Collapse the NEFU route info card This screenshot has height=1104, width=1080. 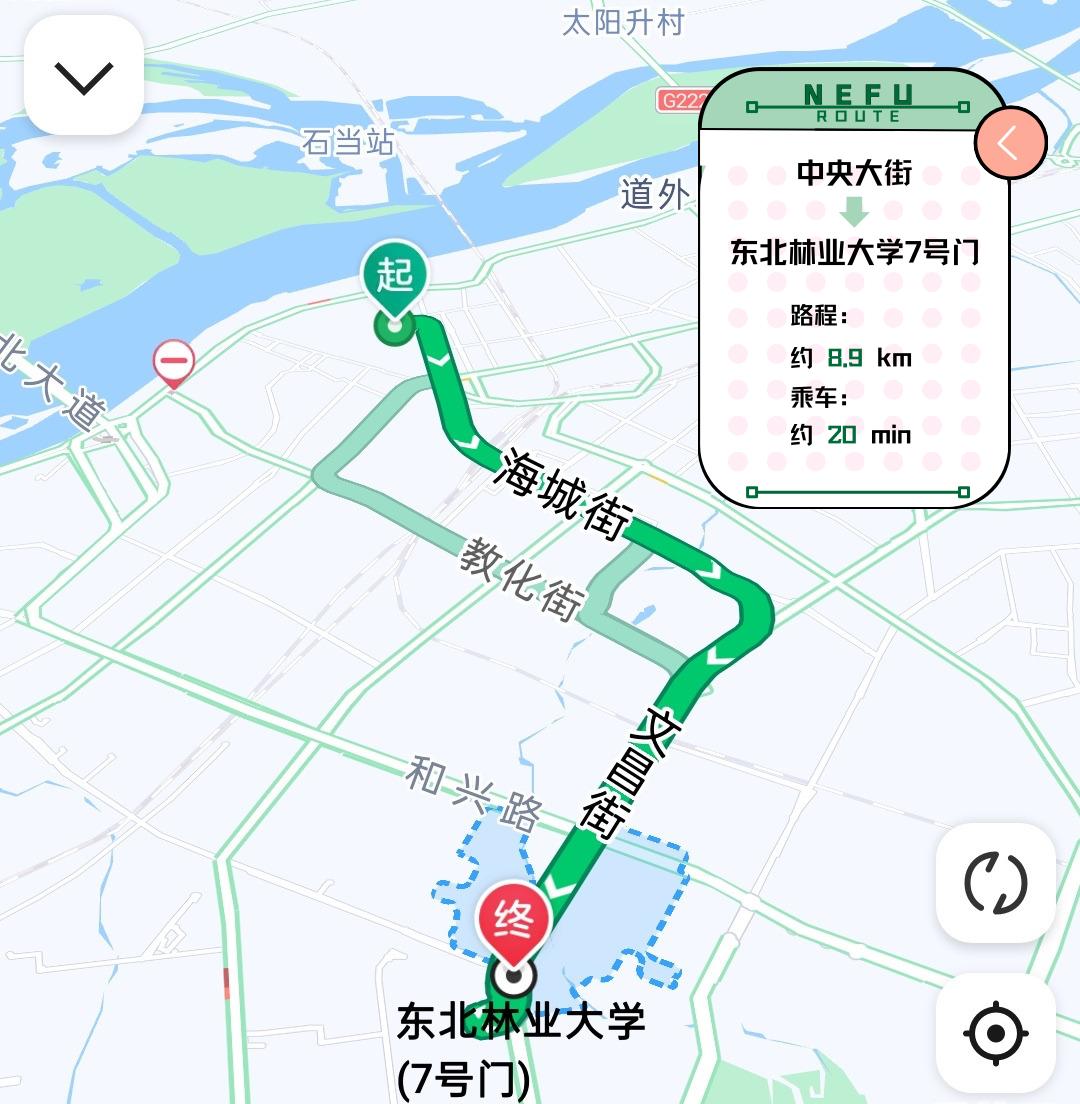[1010, 142]
